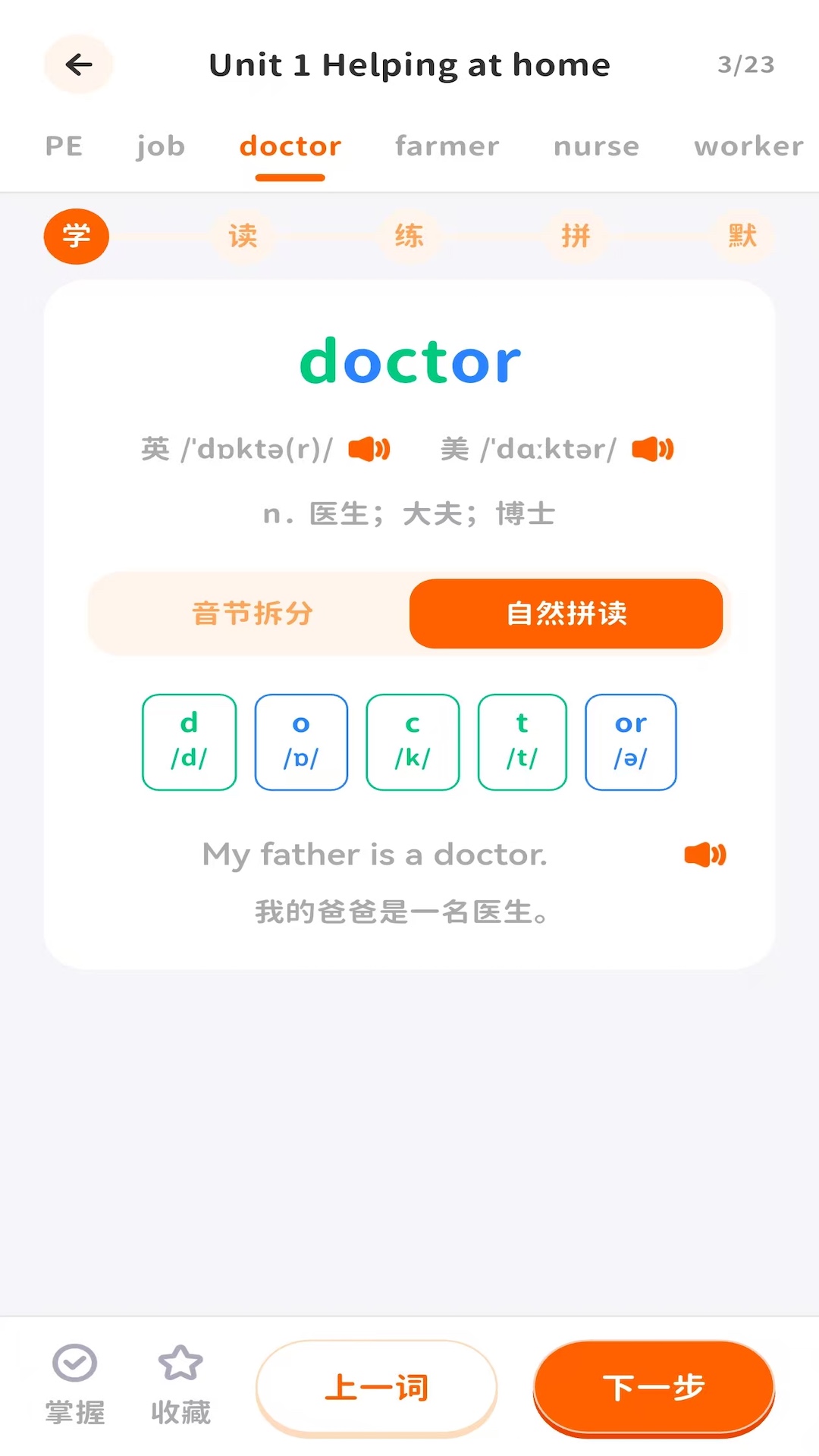Tap the phonics card for 'd' /d/
The image size is (819, 1456).
pyautogui.click(x=190, y=742)
